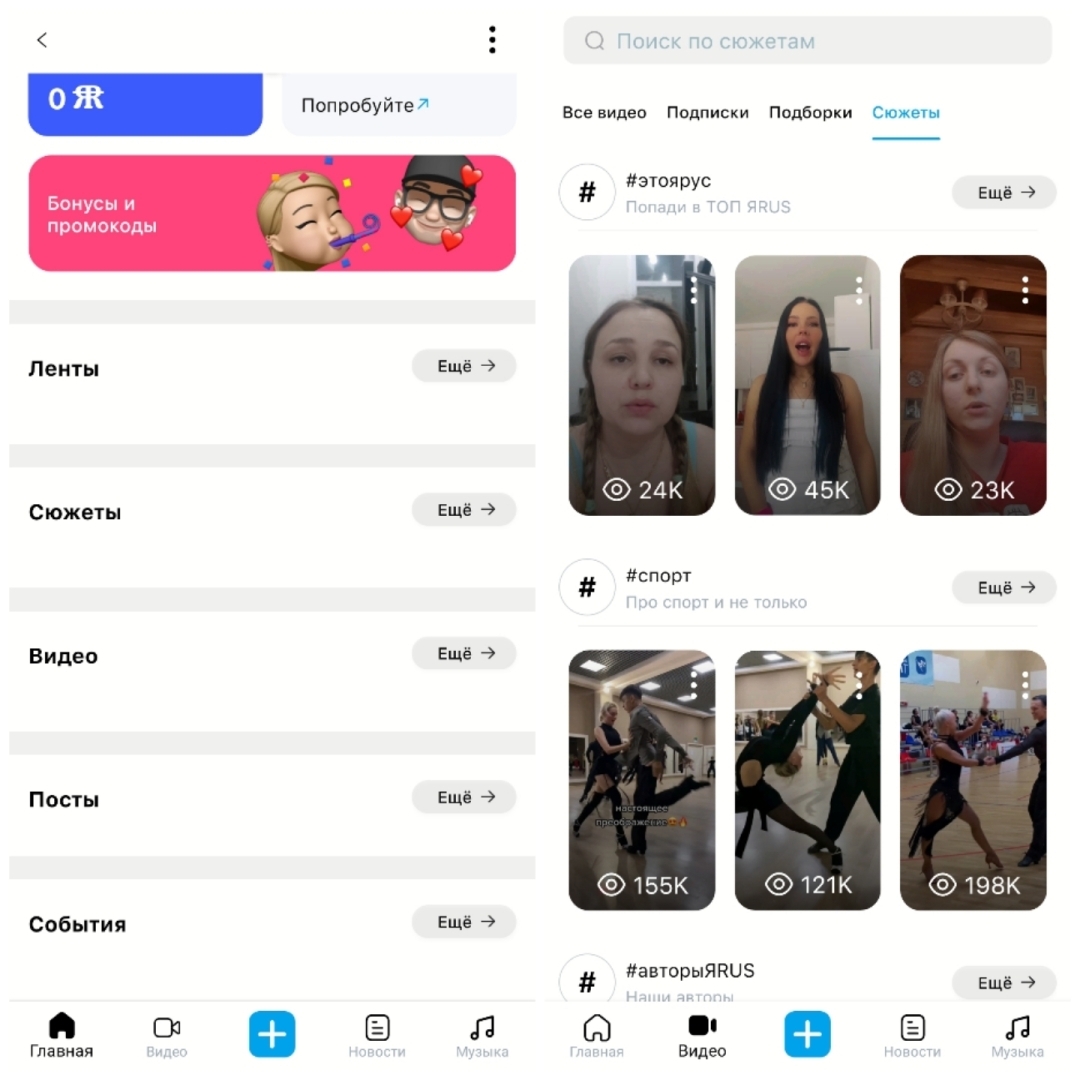Switch to the Подписки tab
The height and width of the screenshot is (1080, 1080).
[x=707, y=113]
